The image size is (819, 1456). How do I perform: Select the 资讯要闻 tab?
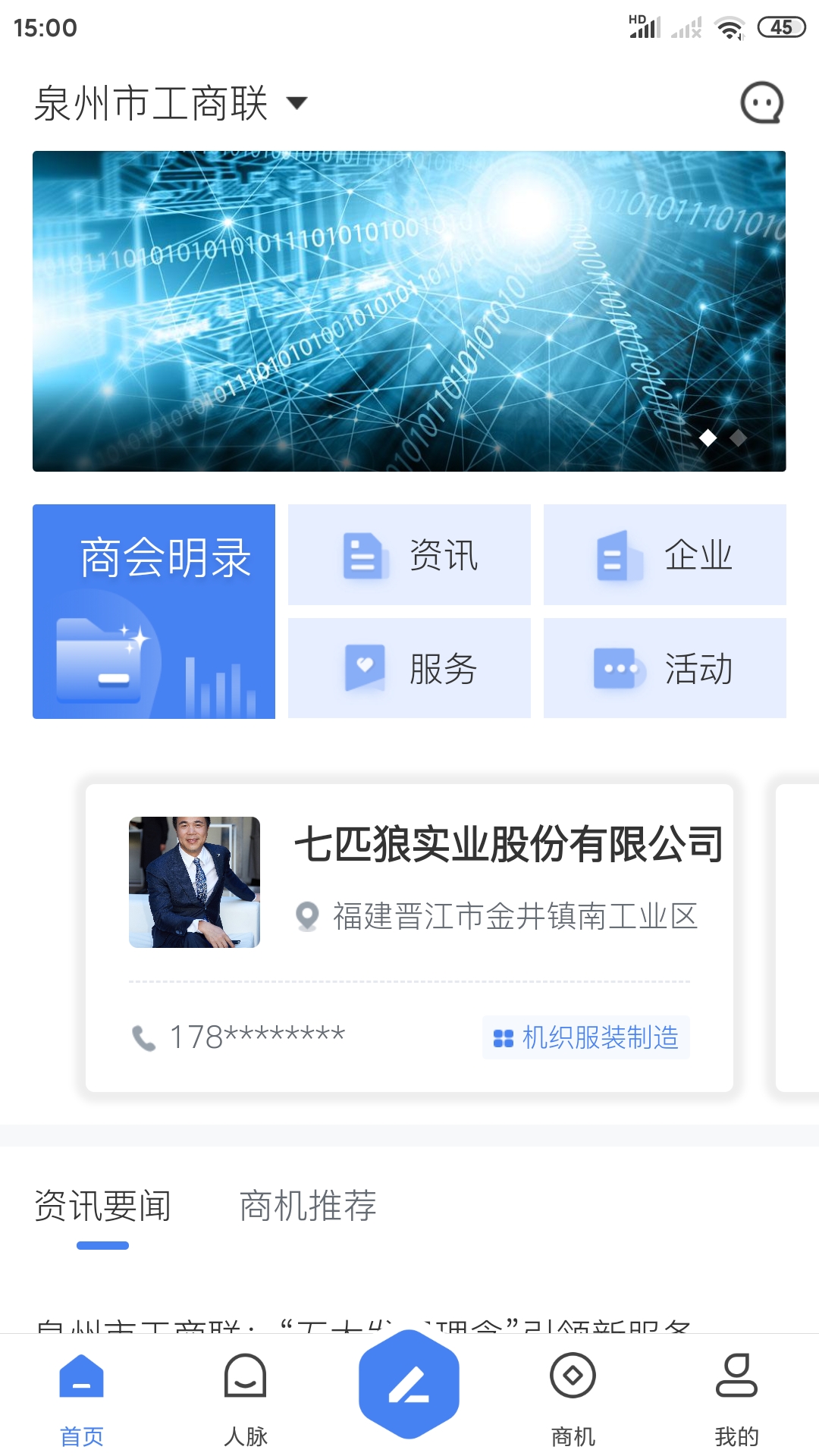coord(103,1205)
